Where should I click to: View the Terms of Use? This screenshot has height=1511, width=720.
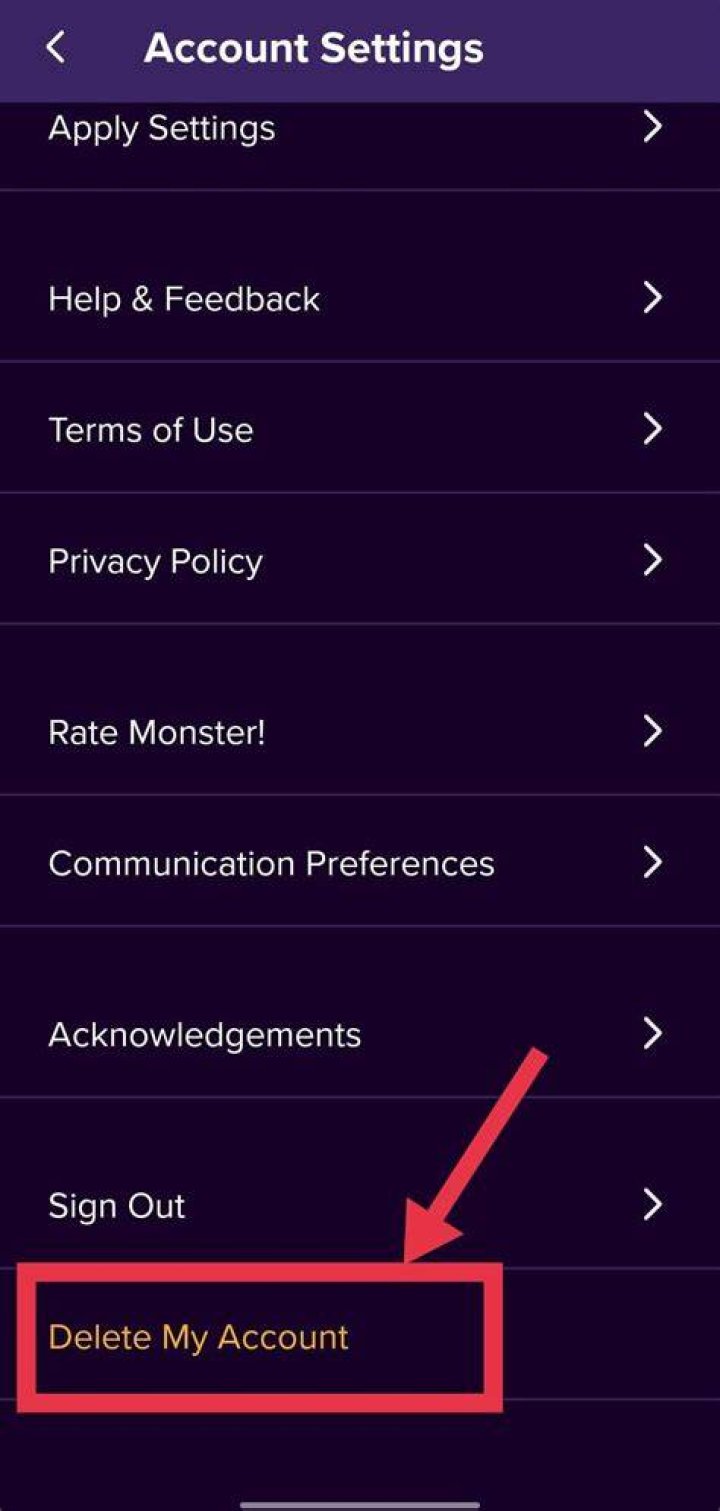pyautogui.click(x=360, y=429)
